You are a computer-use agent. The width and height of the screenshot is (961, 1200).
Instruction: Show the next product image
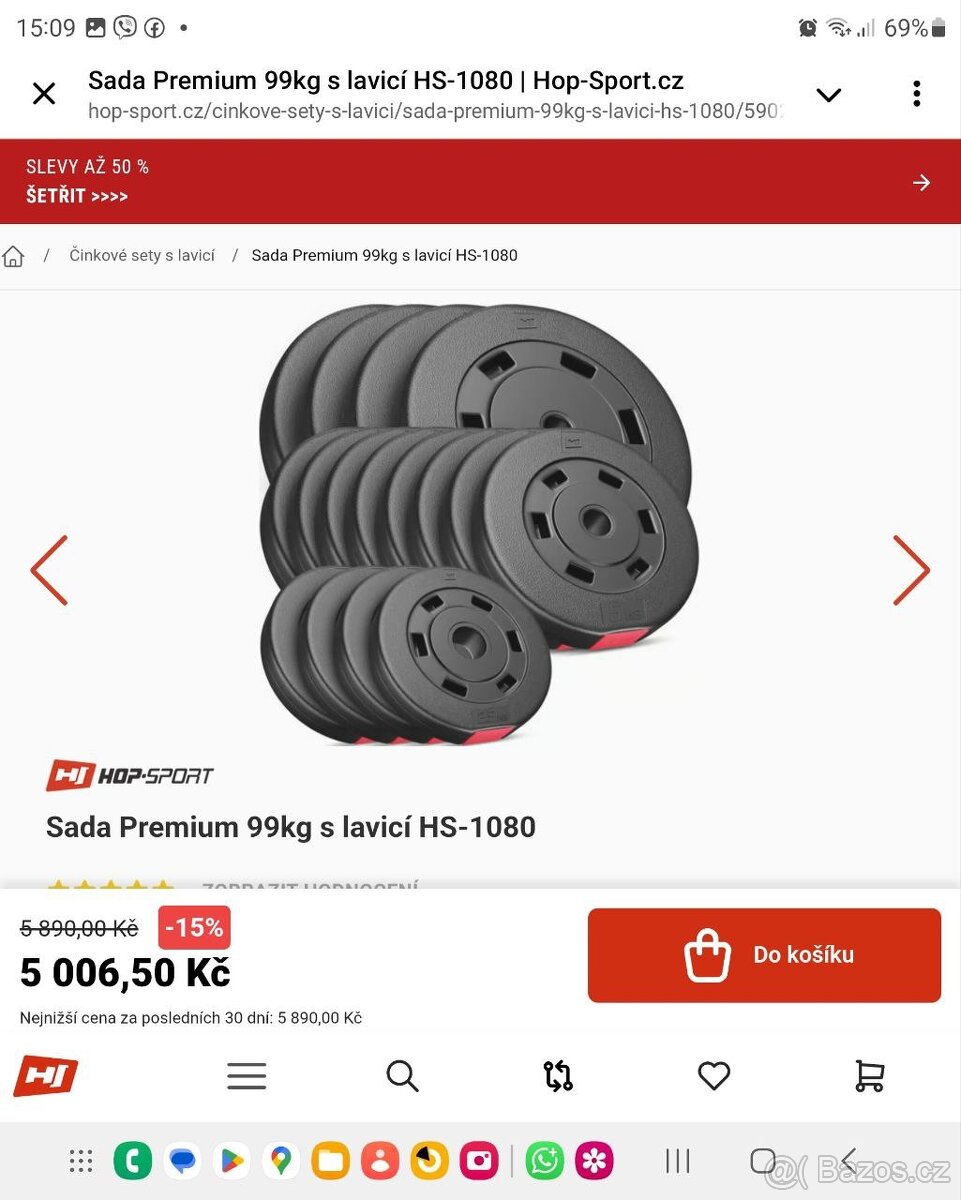(x=911, y=571)
